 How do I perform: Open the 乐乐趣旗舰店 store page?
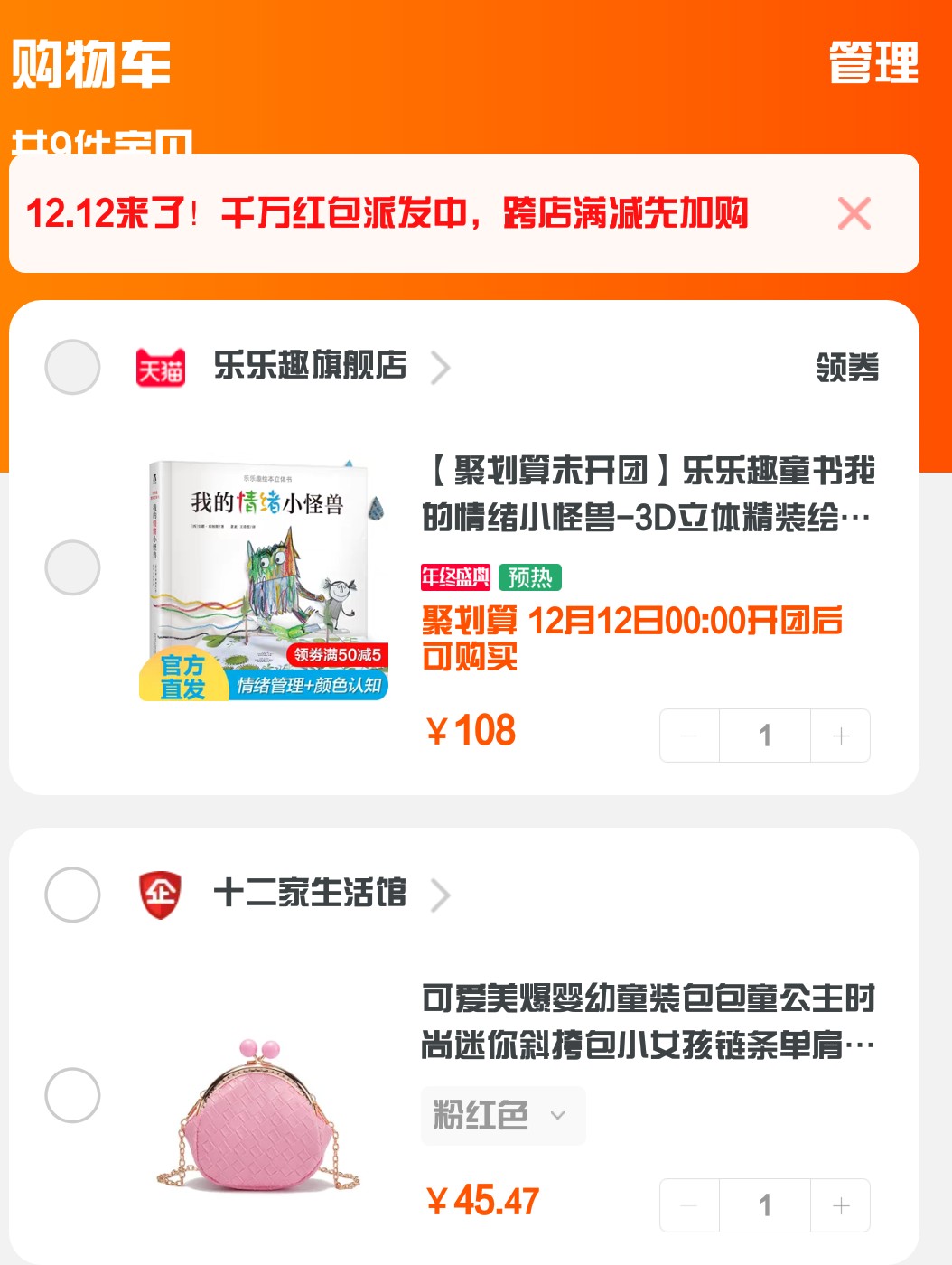310,366
